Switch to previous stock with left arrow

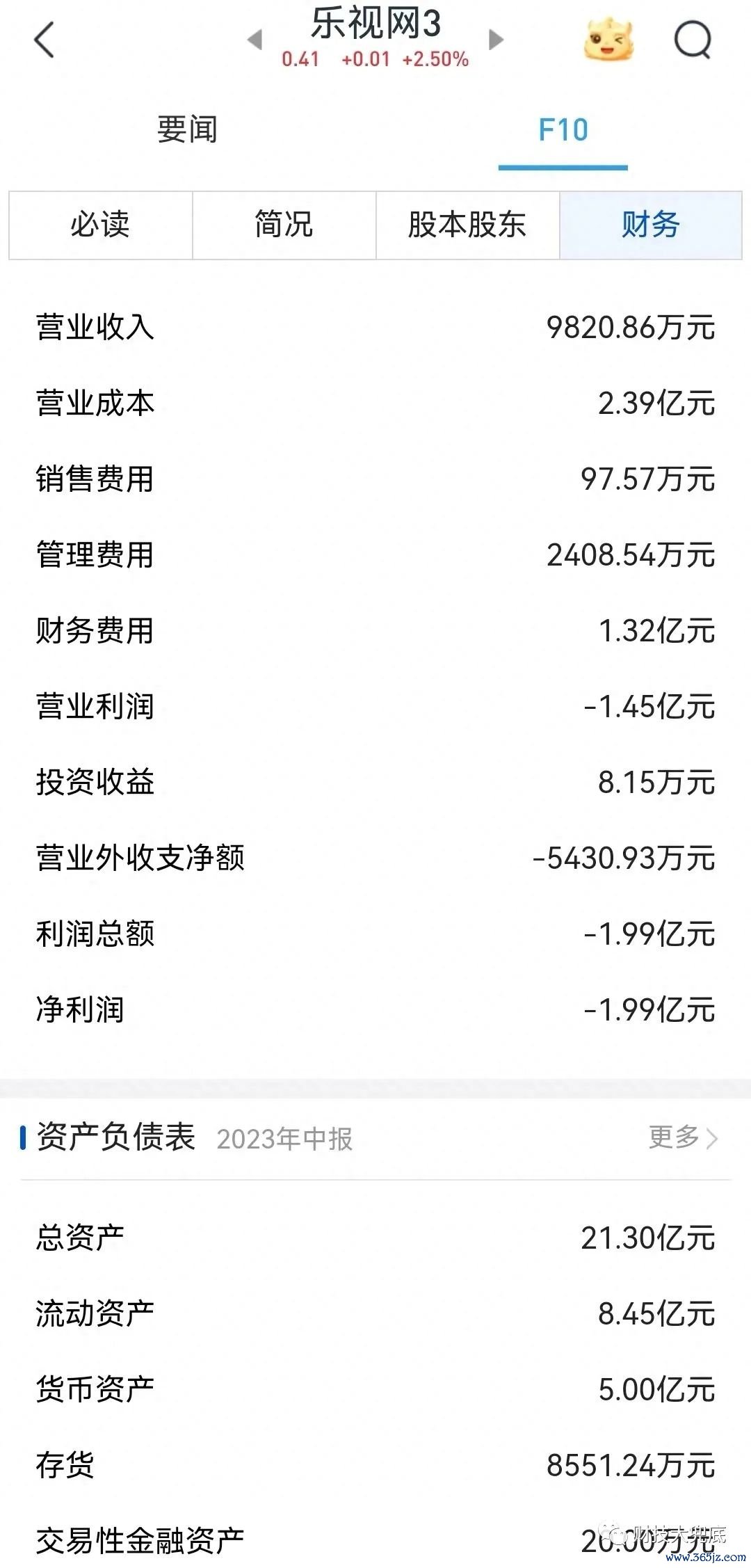click(255, 40)
